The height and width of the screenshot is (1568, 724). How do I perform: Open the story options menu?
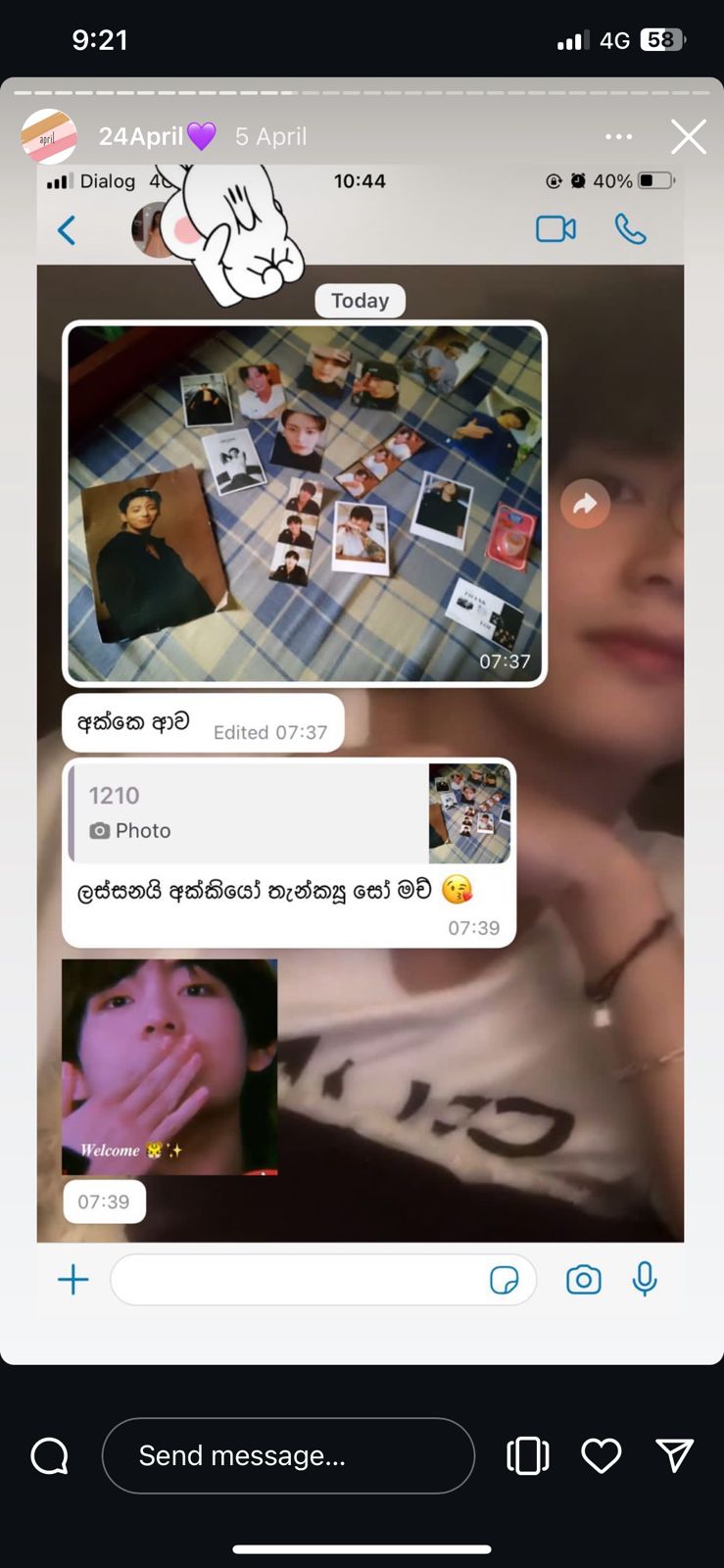click(619, 137)
